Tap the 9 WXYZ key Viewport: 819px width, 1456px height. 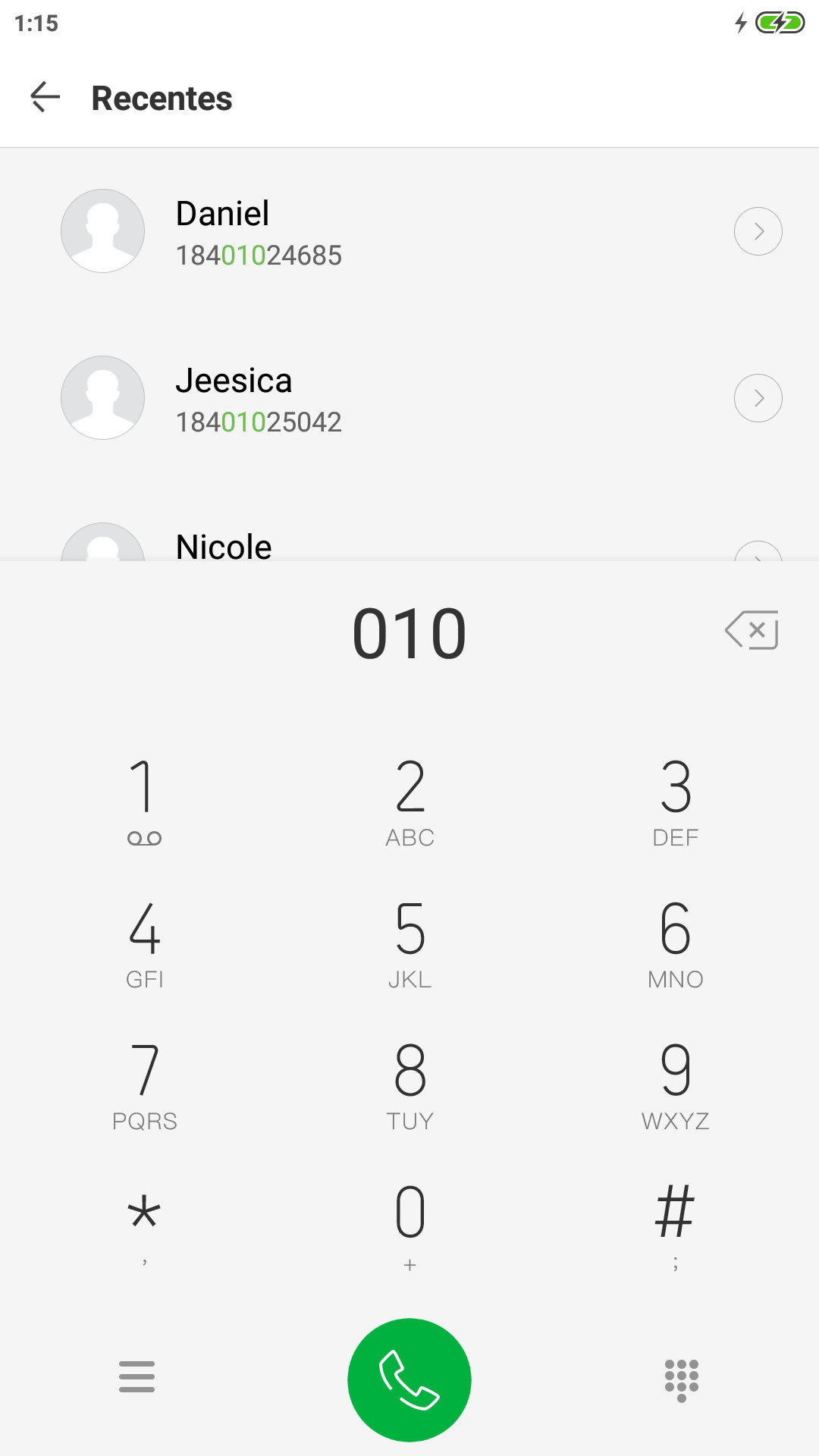pyautogui.click(x=675, y=1086)
